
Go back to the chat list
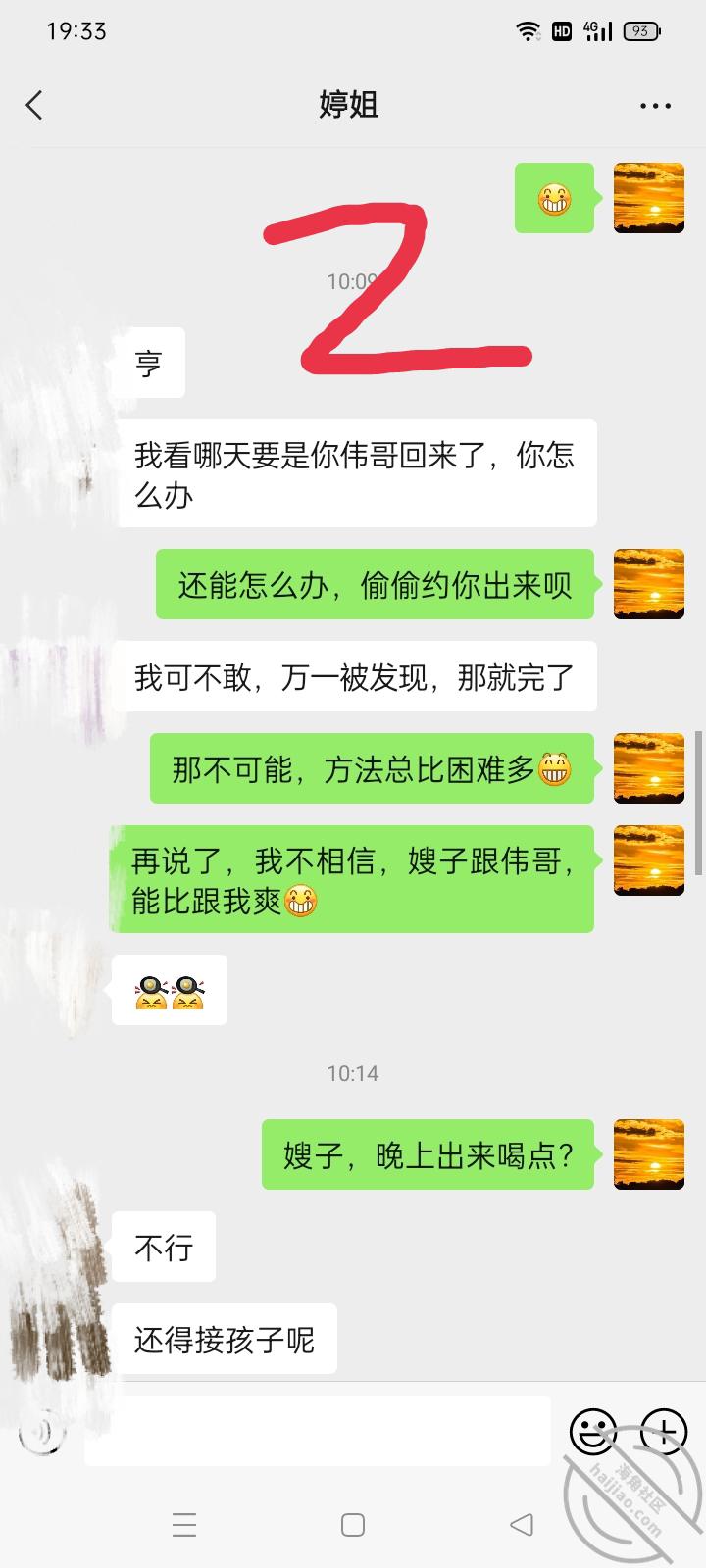pos(35,105)
